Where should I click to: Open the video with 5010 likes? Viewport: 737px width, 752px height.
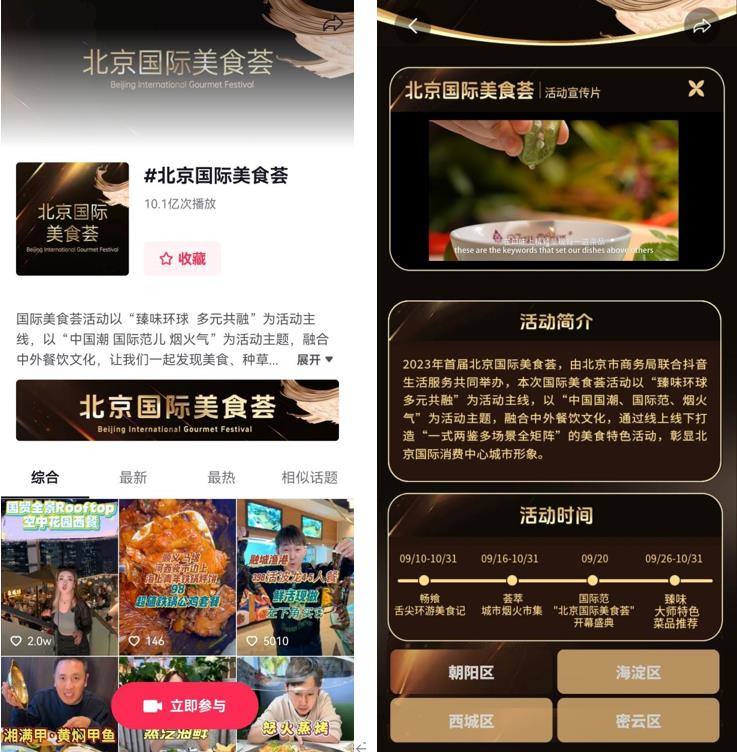(295, 576)
